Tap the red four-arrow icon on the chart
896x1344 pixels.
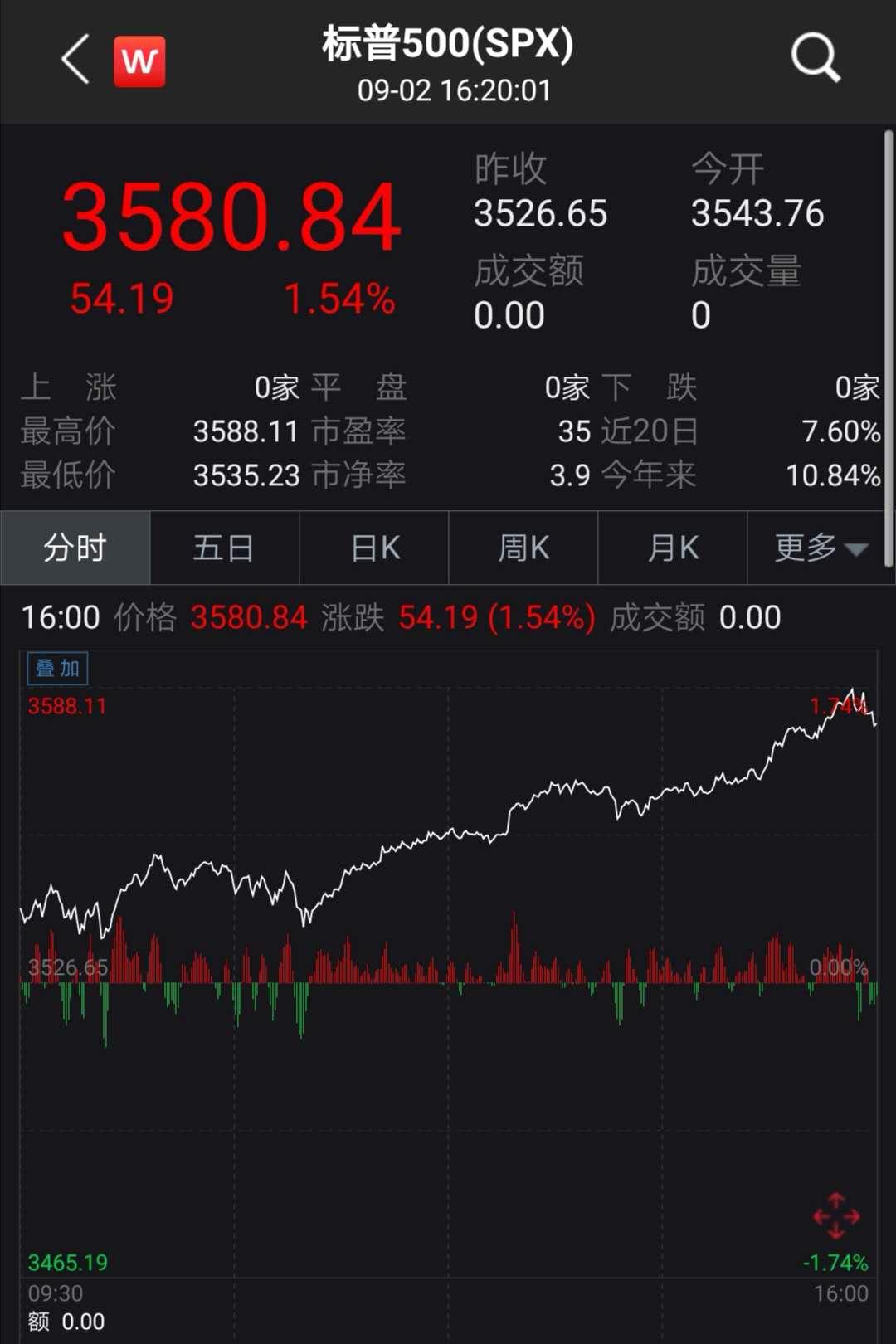point(836,1216)
